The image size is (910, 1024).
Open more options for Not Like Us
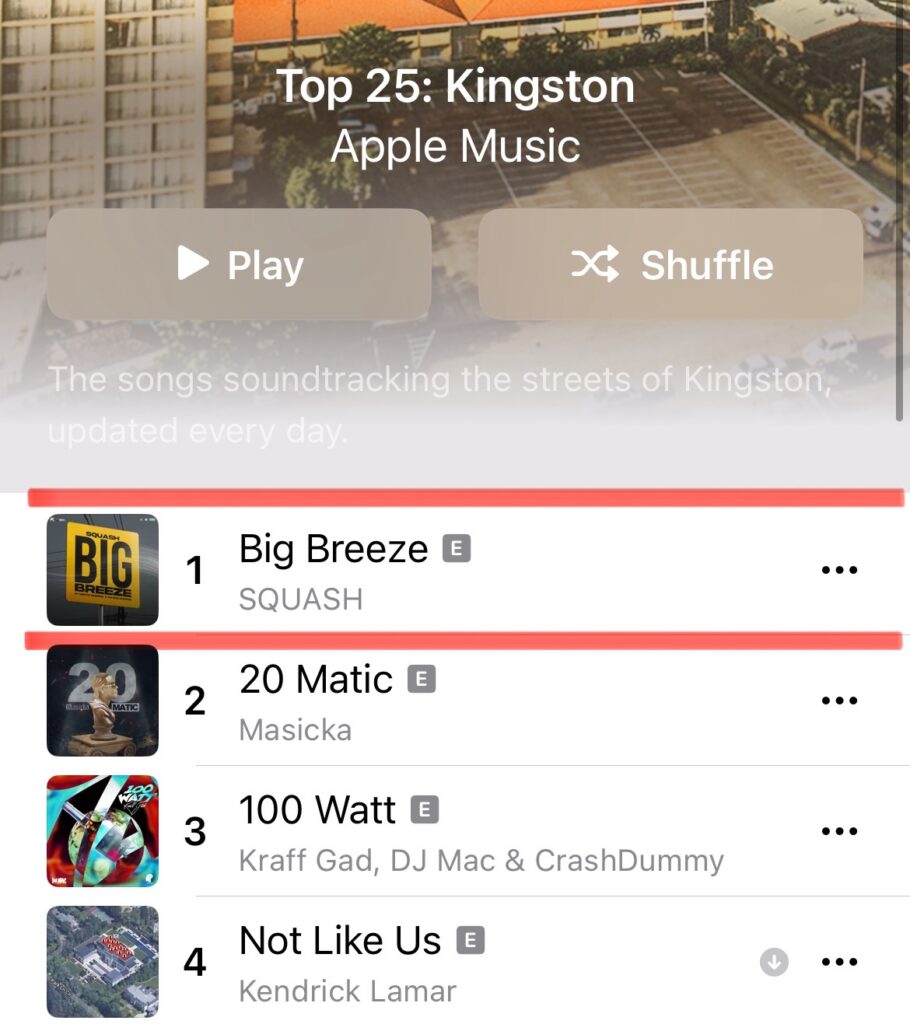(838, 962)
